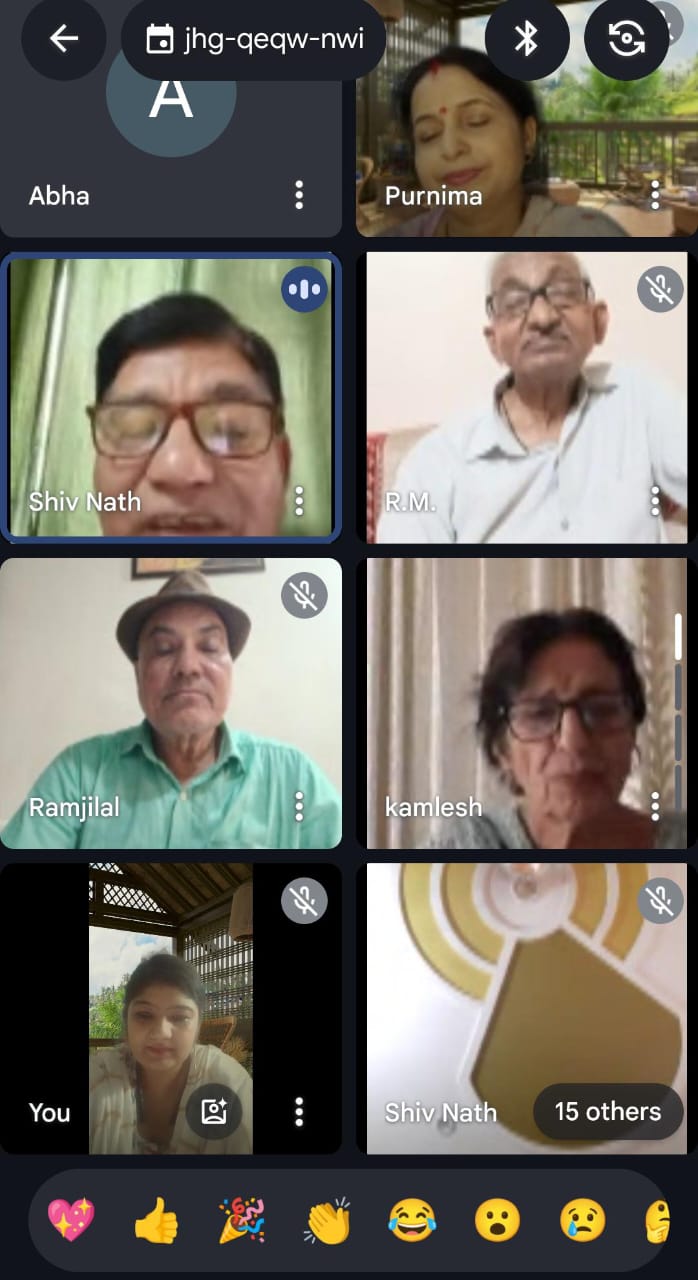Open meeting code jhg-qeqw-nwi details
Image resolution: width=698 pixels, height=1280 pixels.
pos(253,40)
